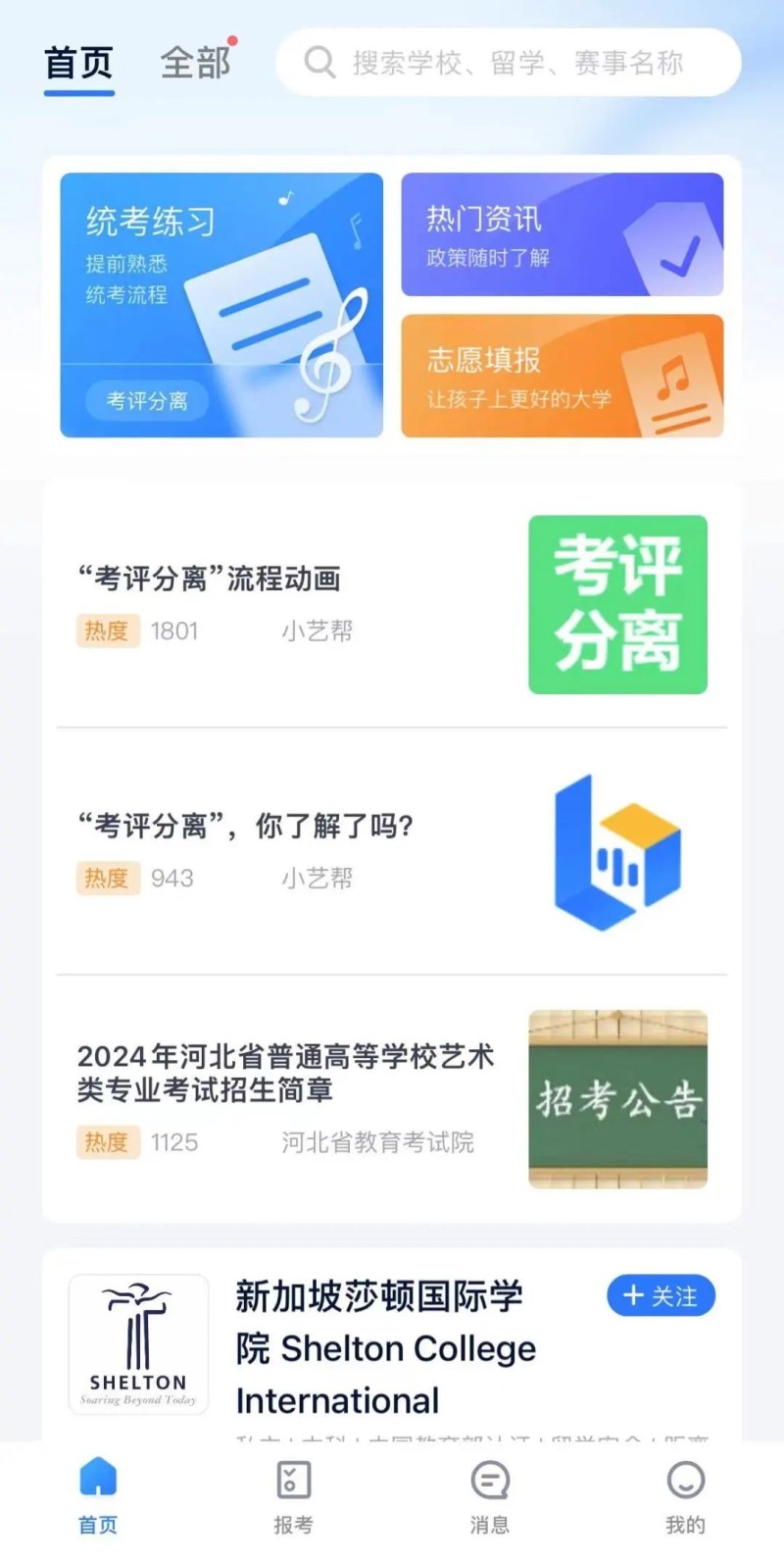Open the 志愿填报 card
Screen dimensions: 784x1562
[x=562, y=376]
